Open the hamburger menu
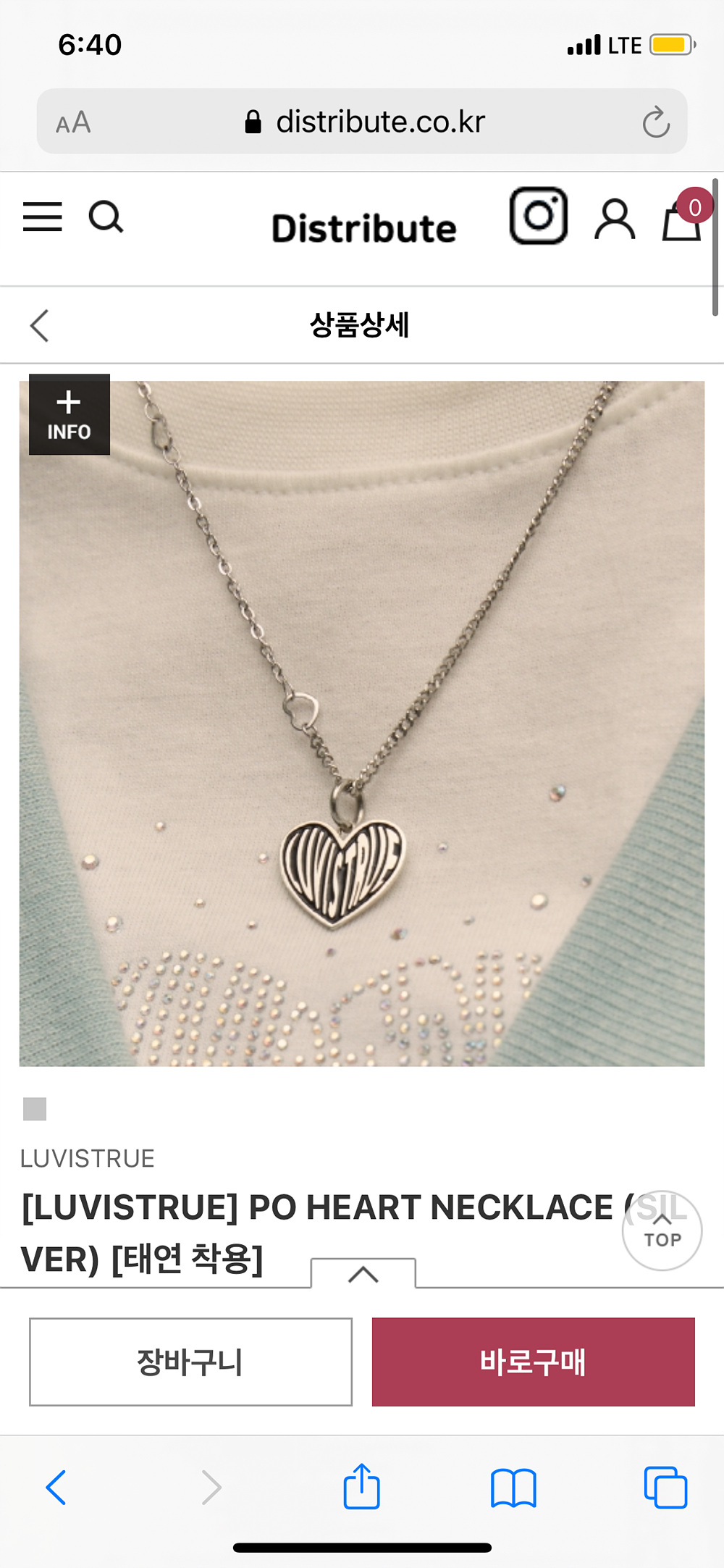The width and height of the screenshot is (724, 1568). [42, 217]
